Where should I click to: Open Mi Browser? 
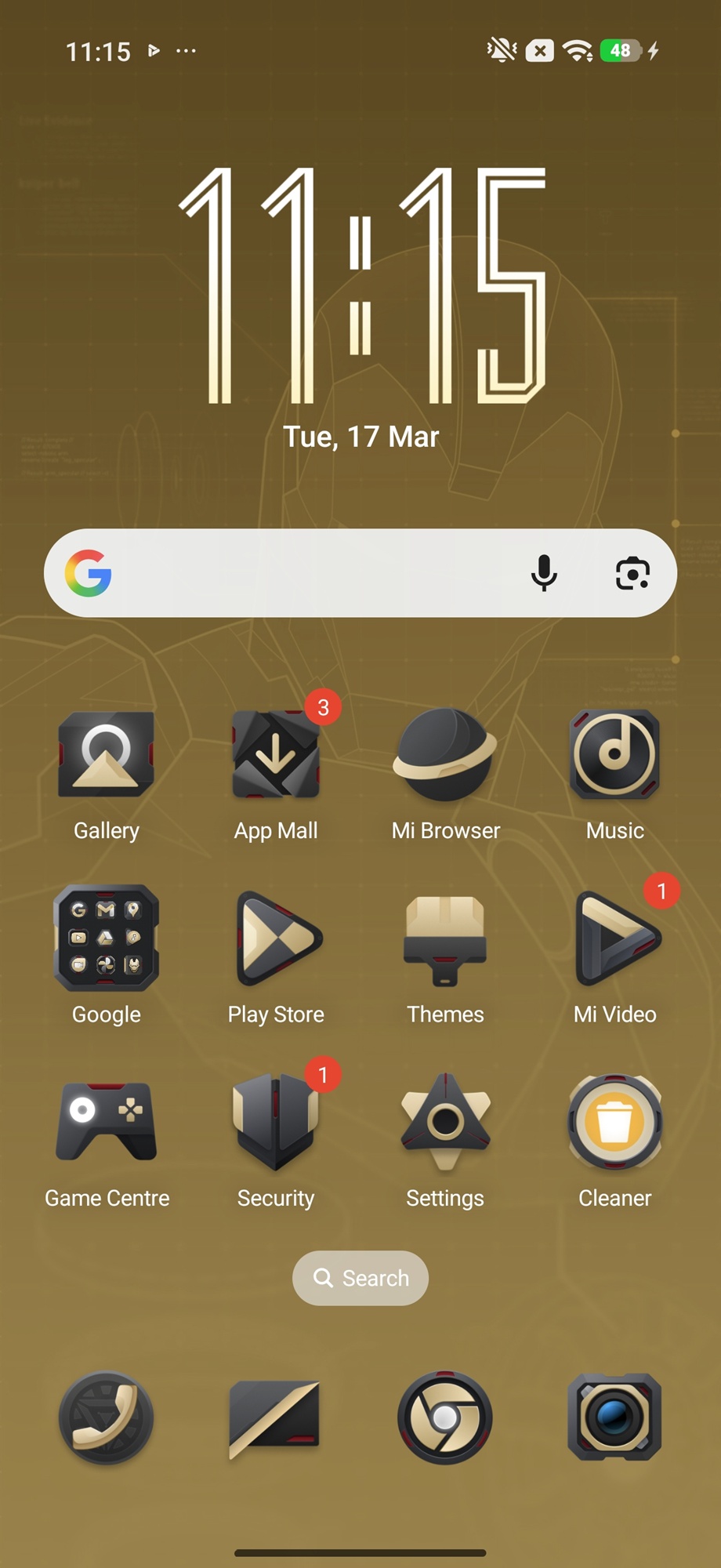[445, 755]
